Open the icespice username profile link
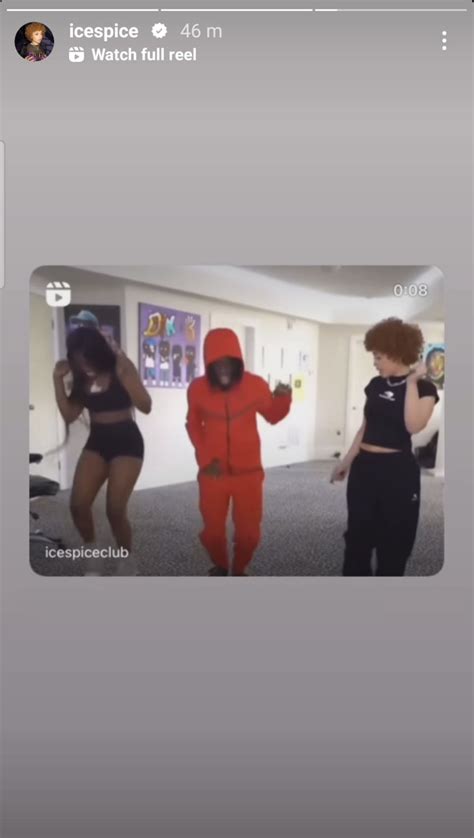Image resolution: width=474 pixels, height=838 pixels. tap(104, 31)
